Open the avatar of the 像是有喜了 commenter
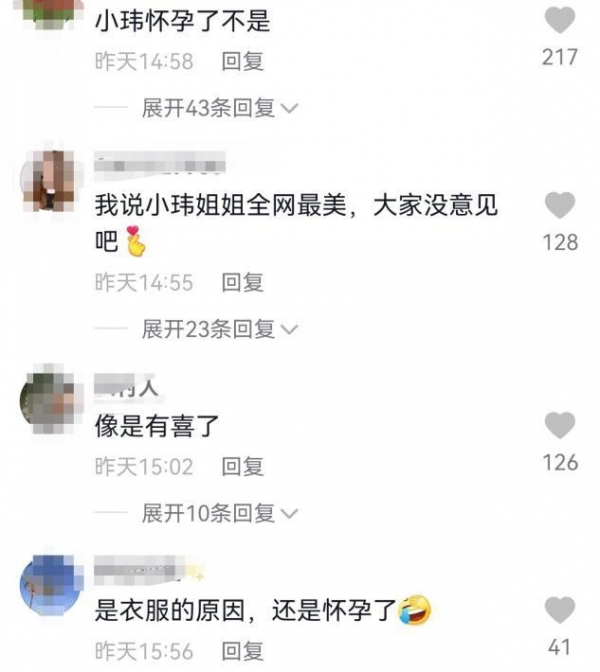The width and height of the screenshot is (600, 672). (x=50, y=400)
